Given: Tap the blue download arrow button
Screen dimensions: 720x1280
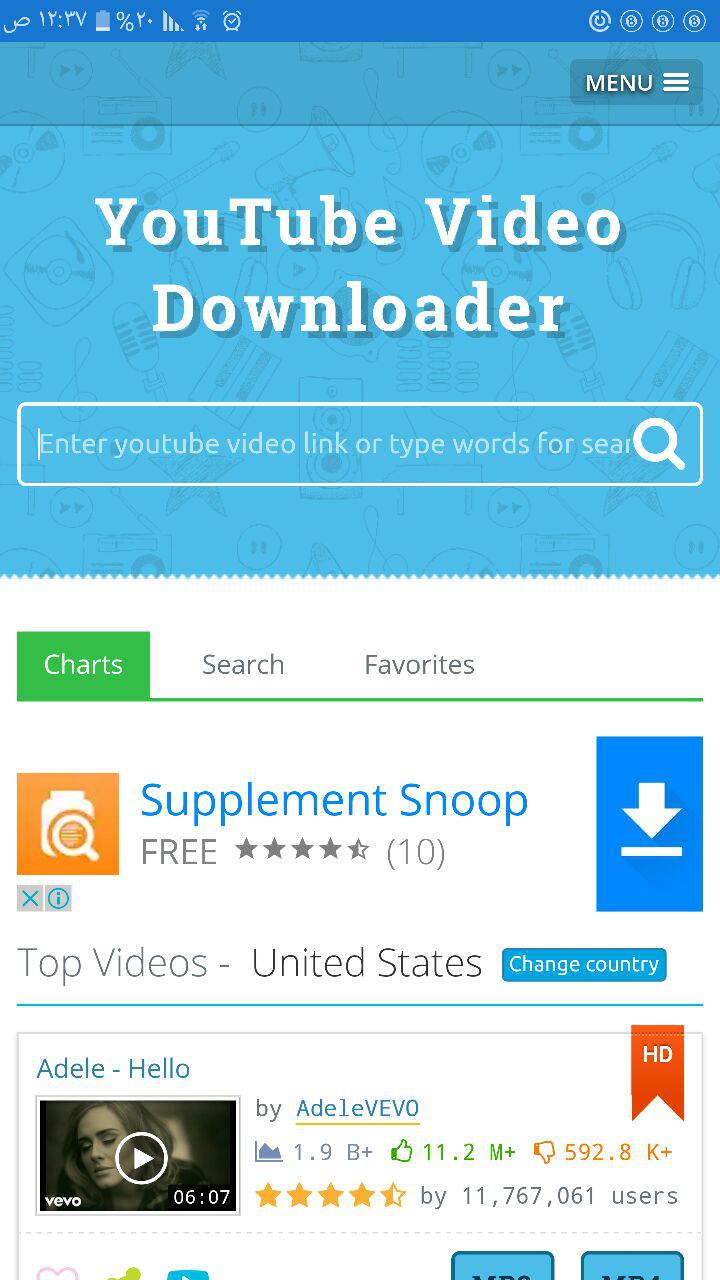Looking at the screenshot, I should (x=650, y=824).
